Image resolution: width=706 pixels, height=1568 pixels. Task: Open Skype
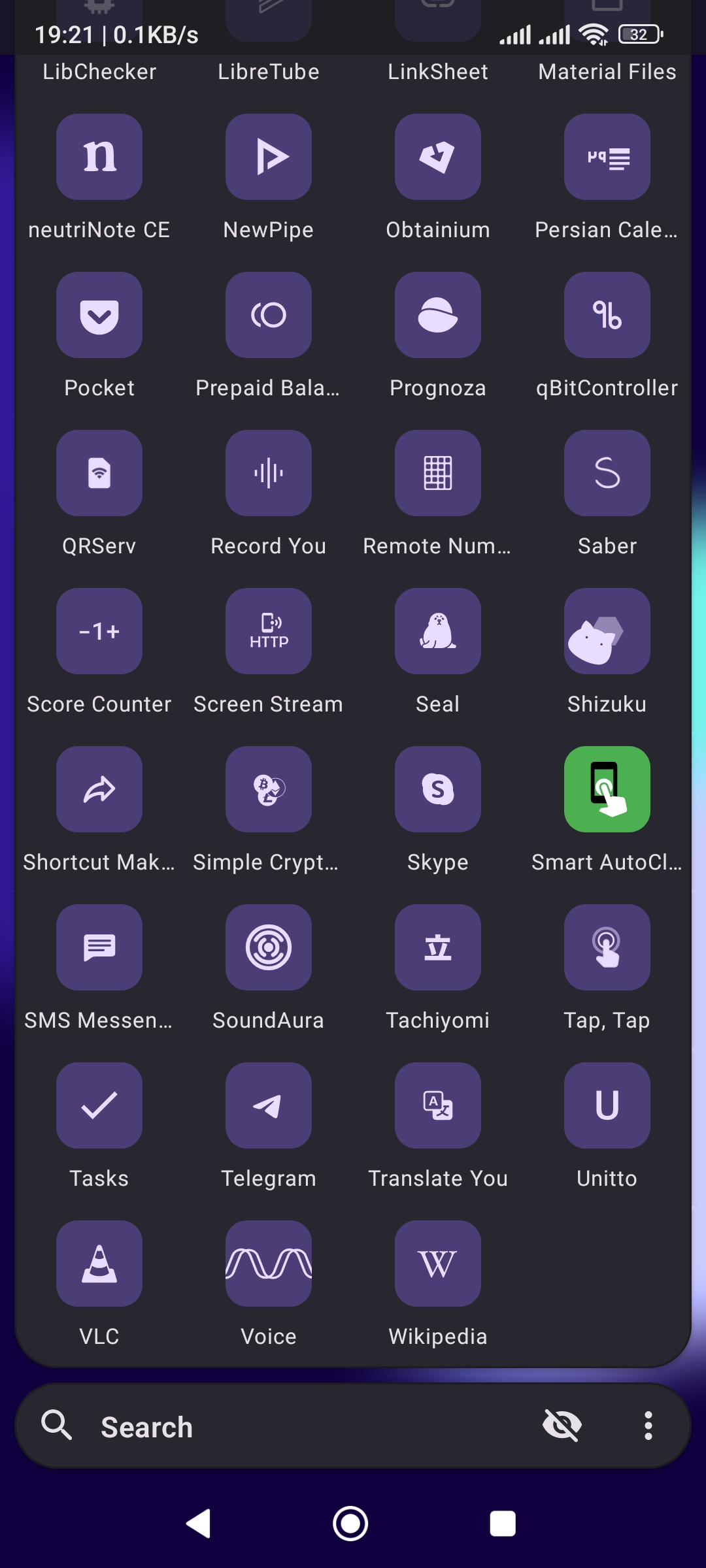tap(437, 789)
